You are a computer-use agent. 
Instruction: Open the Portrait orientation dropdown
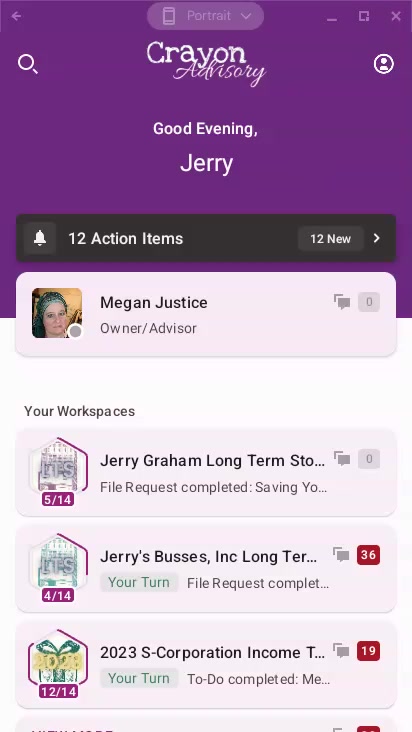point(205,16)
